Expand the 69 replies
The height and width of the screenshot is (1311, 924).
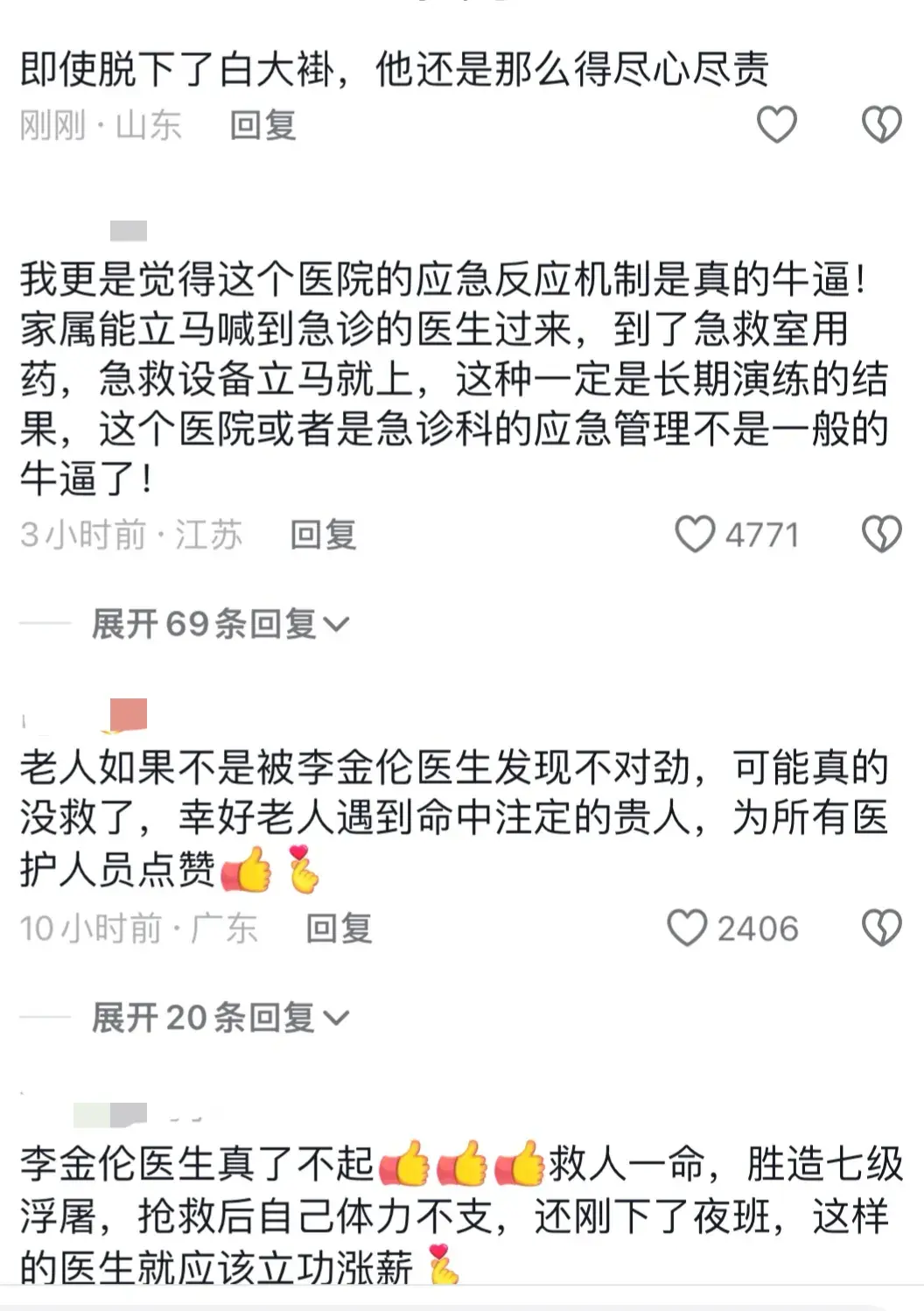(x=220, y=624)
